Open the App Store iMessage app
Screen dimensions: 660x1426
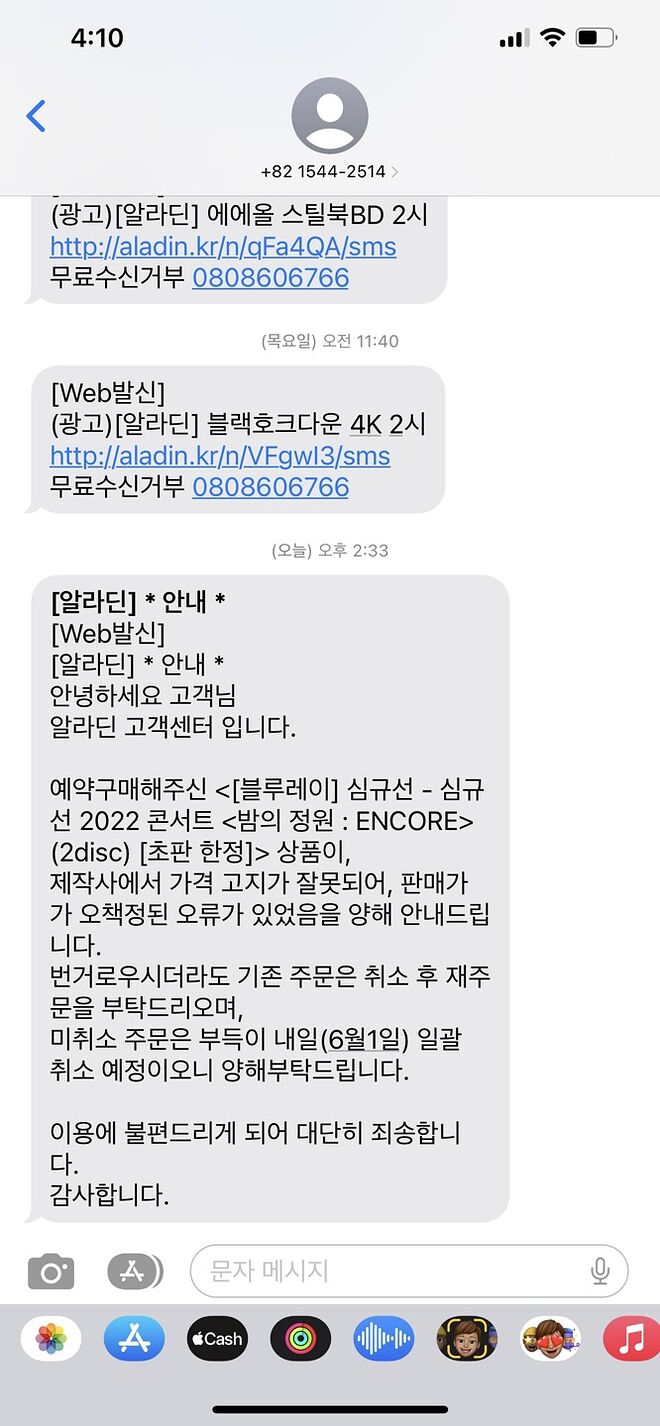134,1339
